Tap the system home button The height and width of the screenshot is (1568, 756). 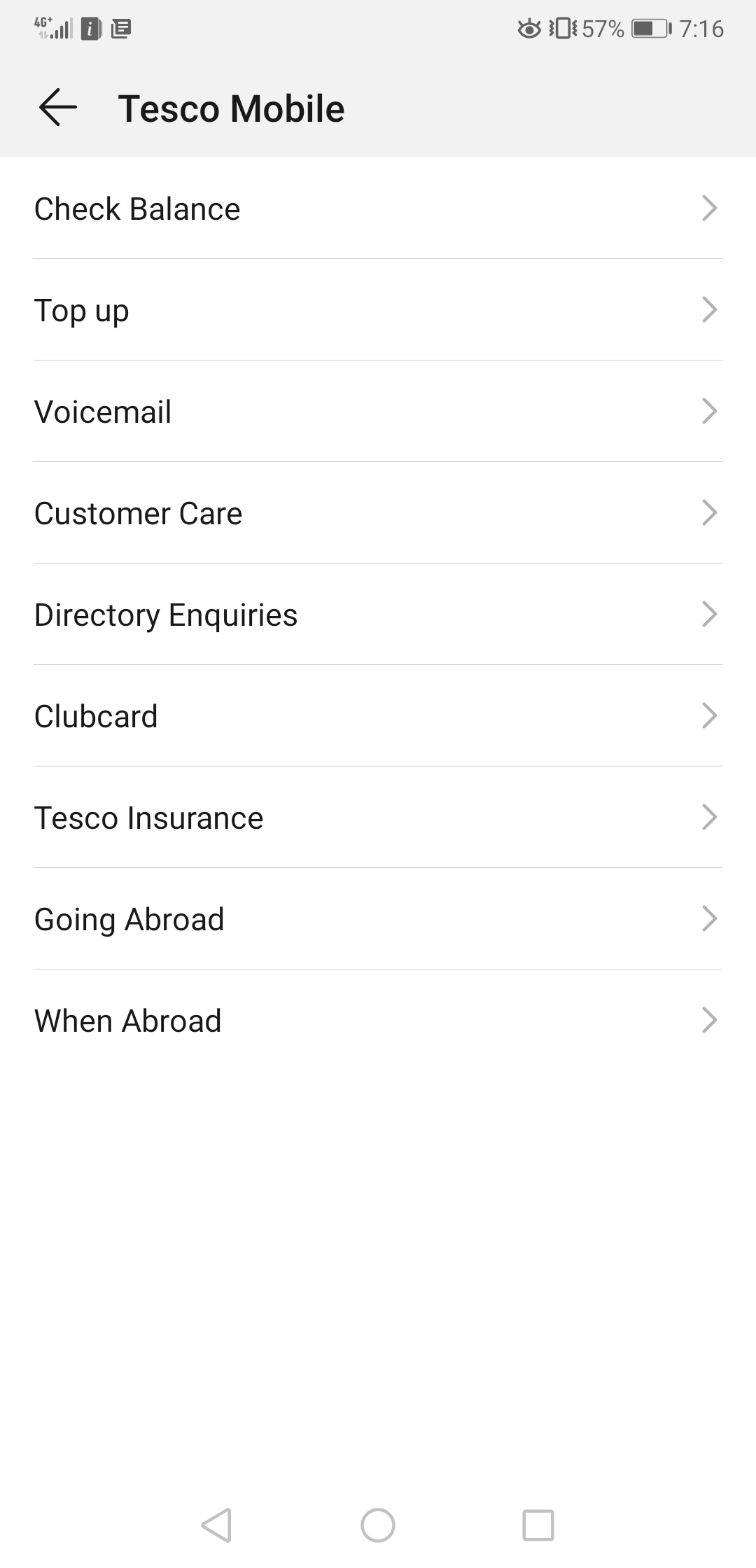pyautogui.click(x=378, y=1525)
